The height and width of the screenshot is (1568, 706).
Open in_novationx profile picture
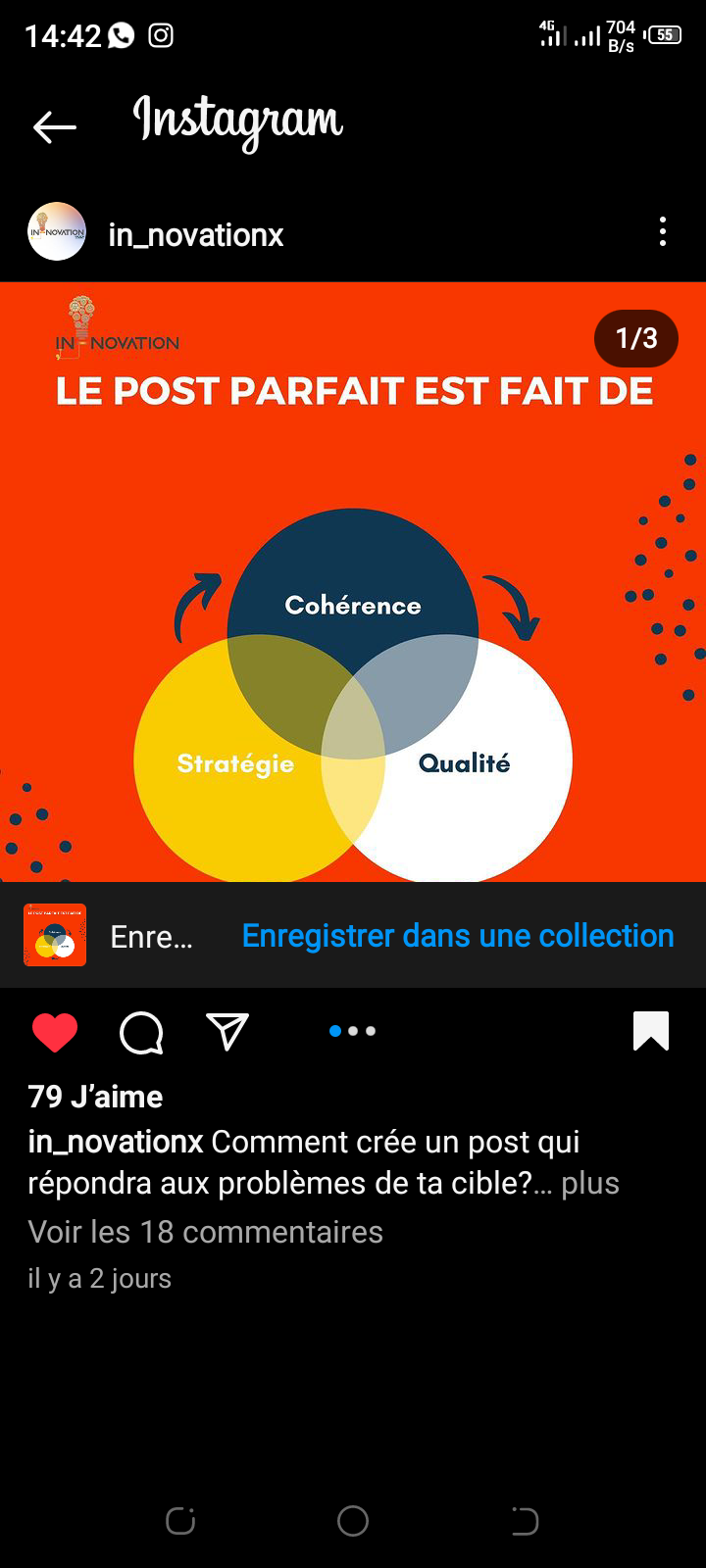[57, 232]
